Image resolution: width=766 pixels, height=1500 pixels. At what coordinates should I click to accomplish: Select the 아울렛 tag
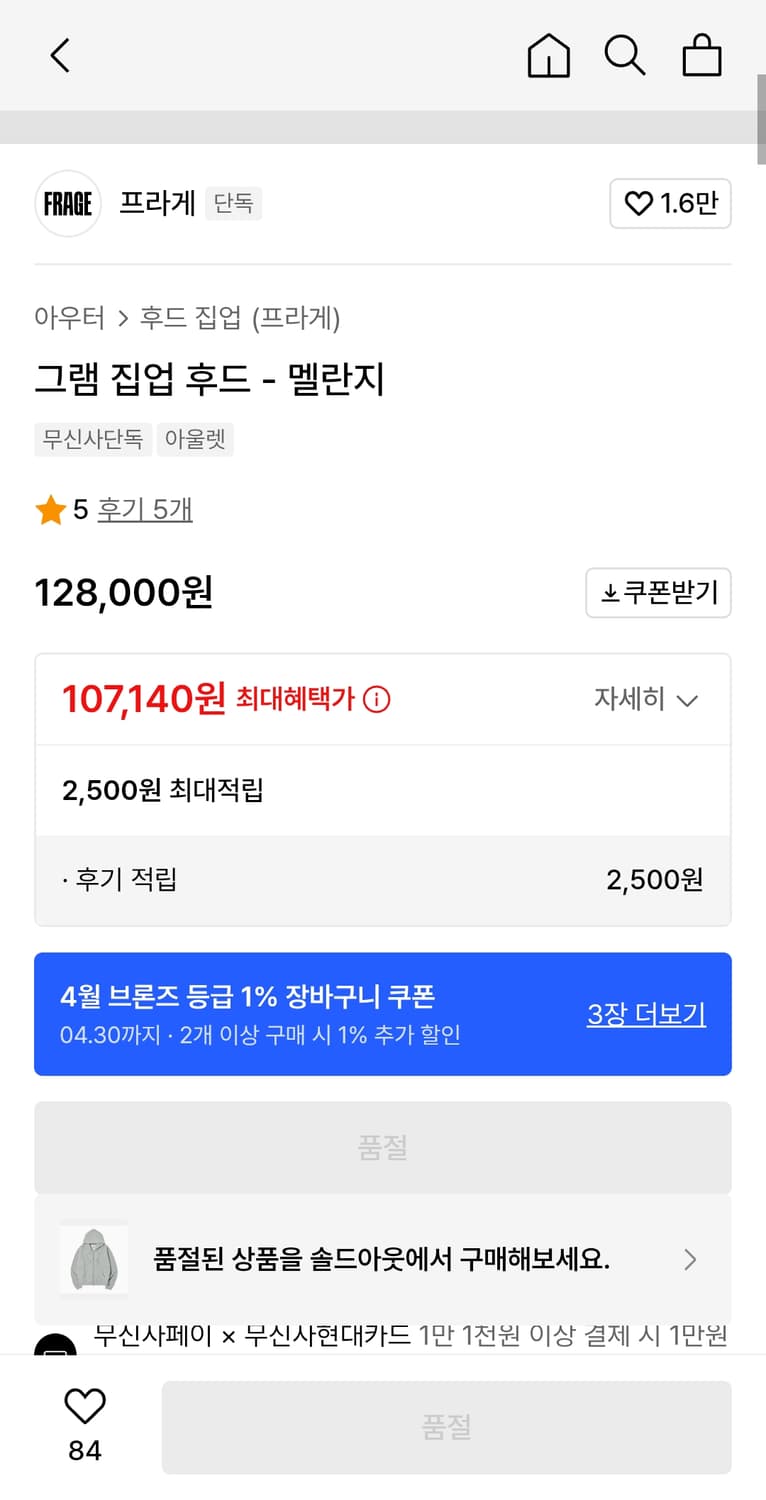pos(196,439)
